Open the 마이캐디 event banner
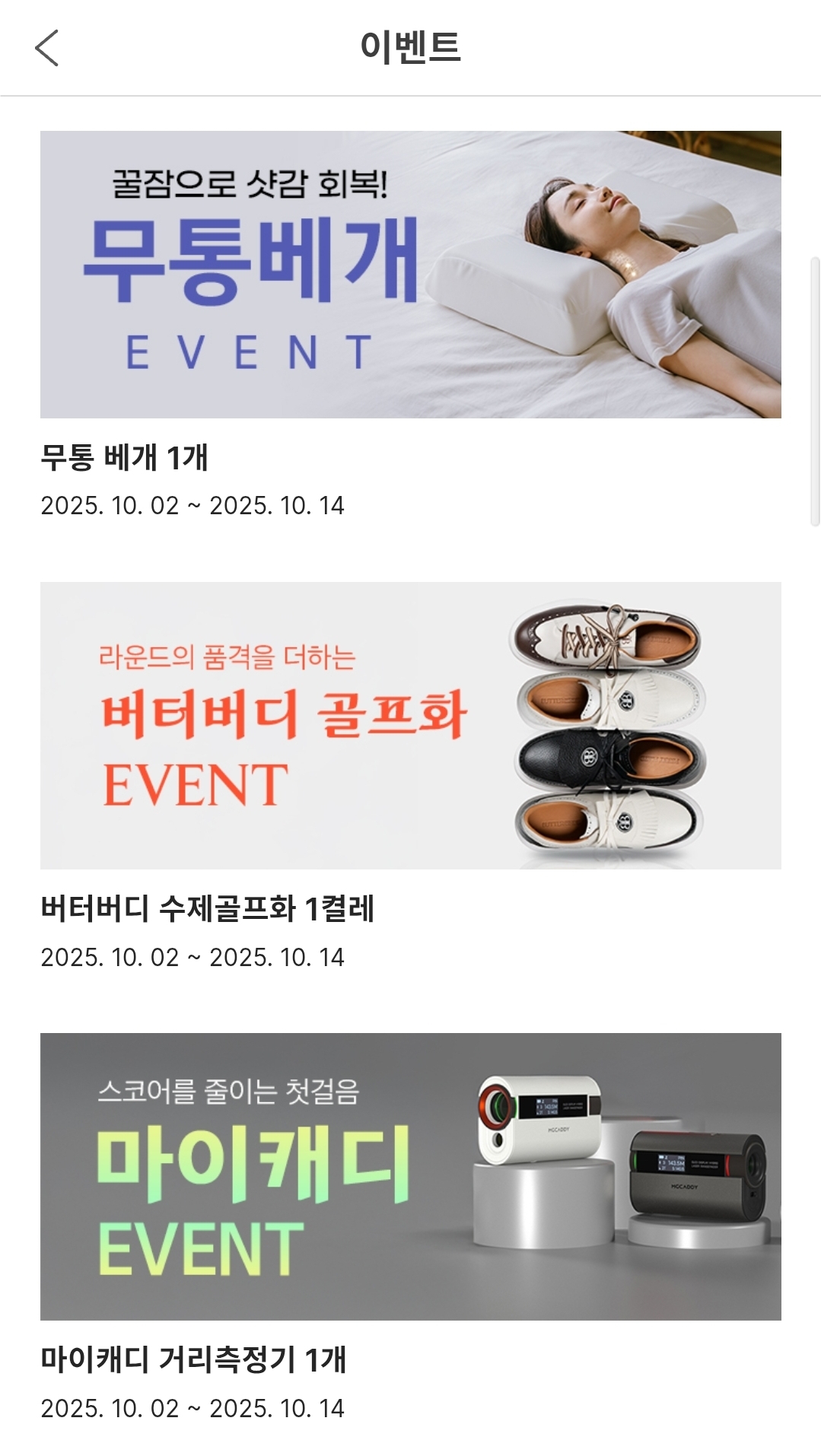Viewport: 821px width, 1456px height. 410,1176
